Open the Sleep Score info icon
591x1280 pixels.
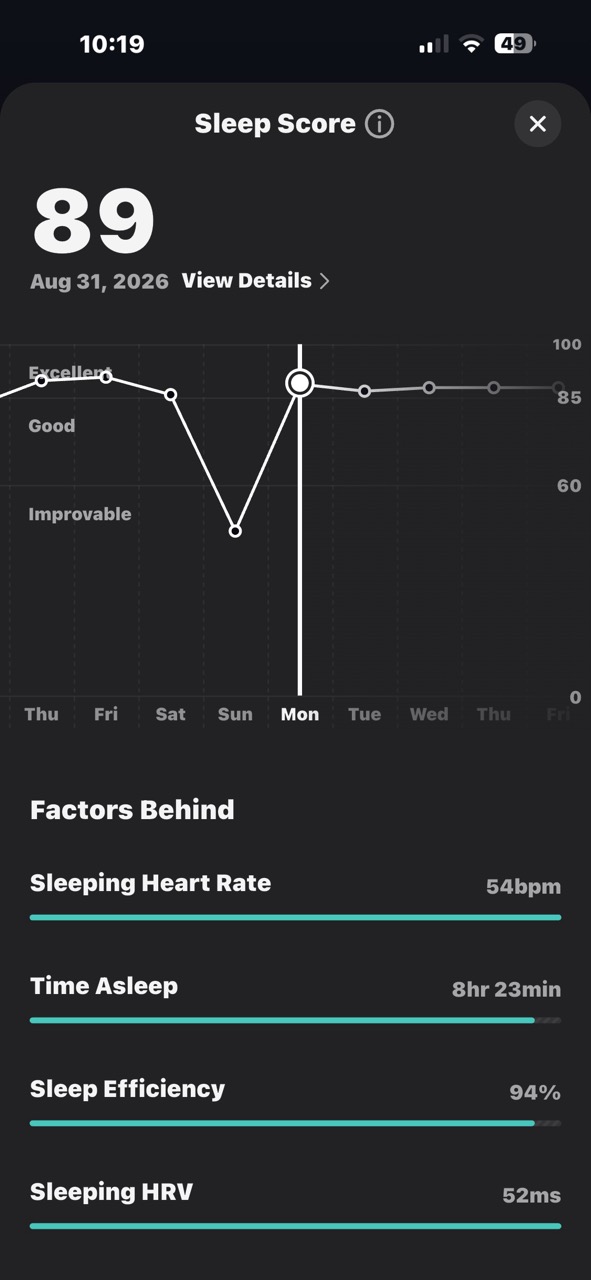pyautogui.click(x=379, y=124)
